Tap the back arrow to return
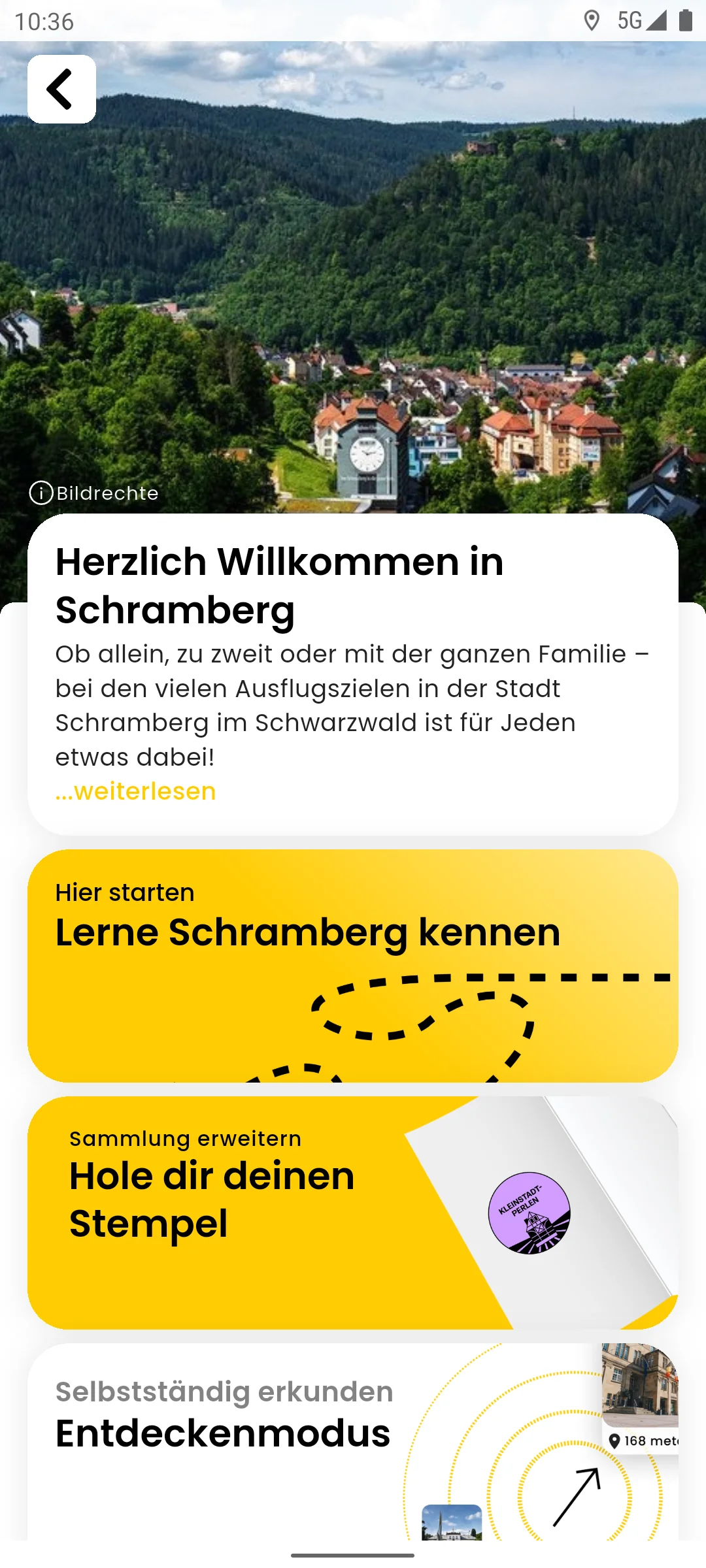706x1568 pixels. point(61,89)
